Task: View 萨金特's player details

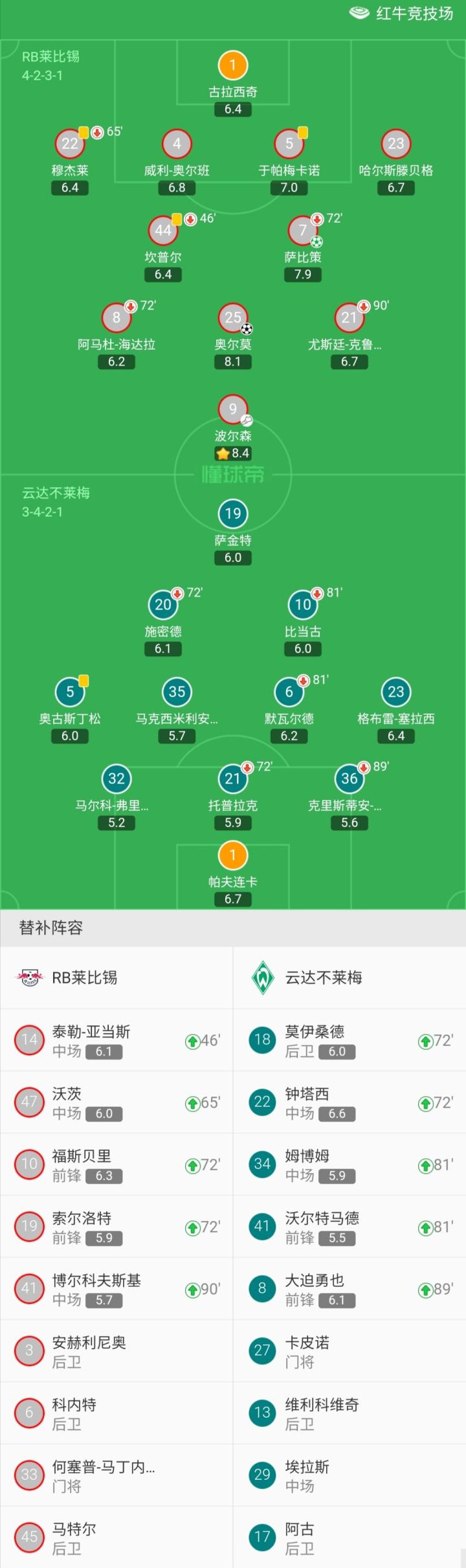Action: point(233,514)
